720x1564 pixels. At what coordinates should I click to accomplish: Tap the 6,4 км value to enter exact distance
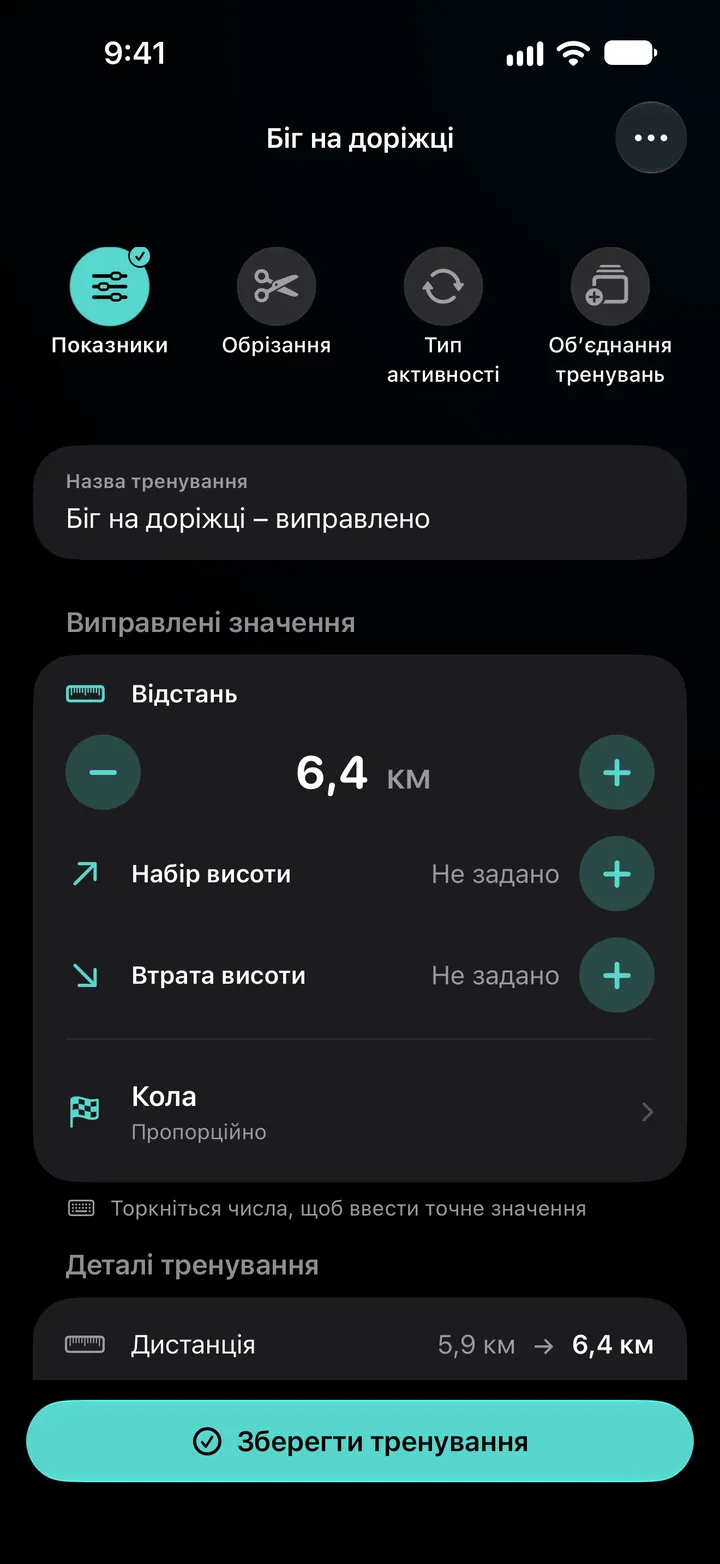coord(363,774)
